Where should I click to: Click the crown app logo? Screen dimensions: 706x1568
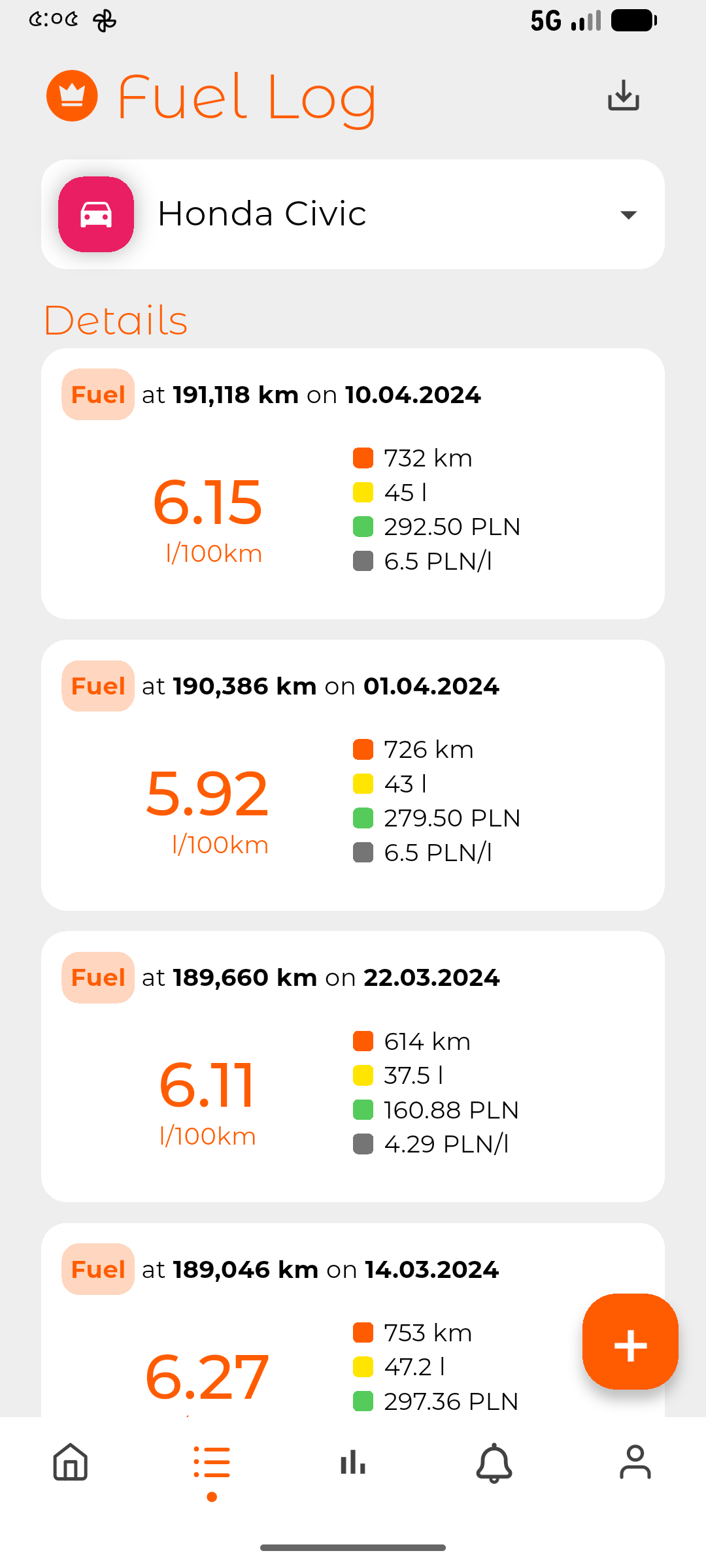pyautogui.click(x=72, y=95)
